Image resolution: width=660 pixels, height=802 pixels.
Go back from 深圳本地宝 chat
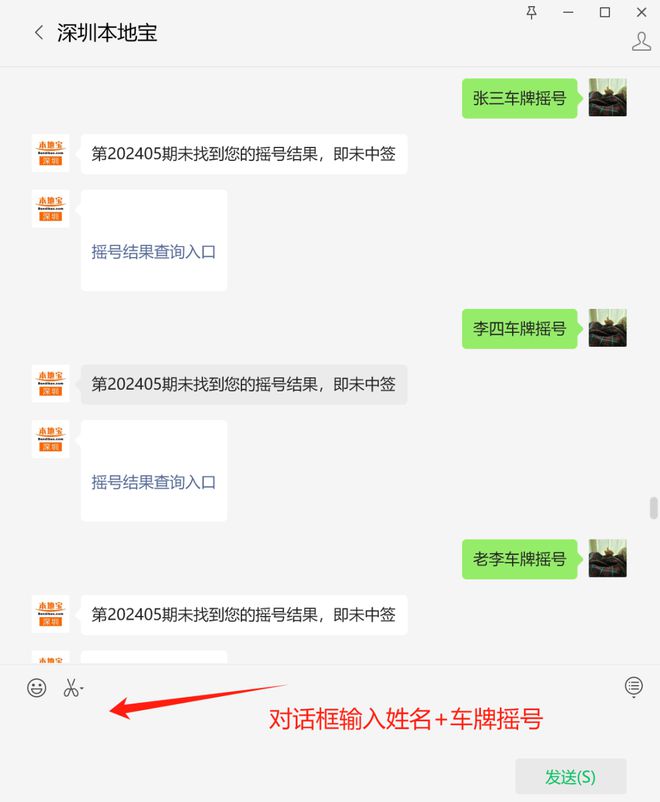pyautogui.click(x=39, y=33)
